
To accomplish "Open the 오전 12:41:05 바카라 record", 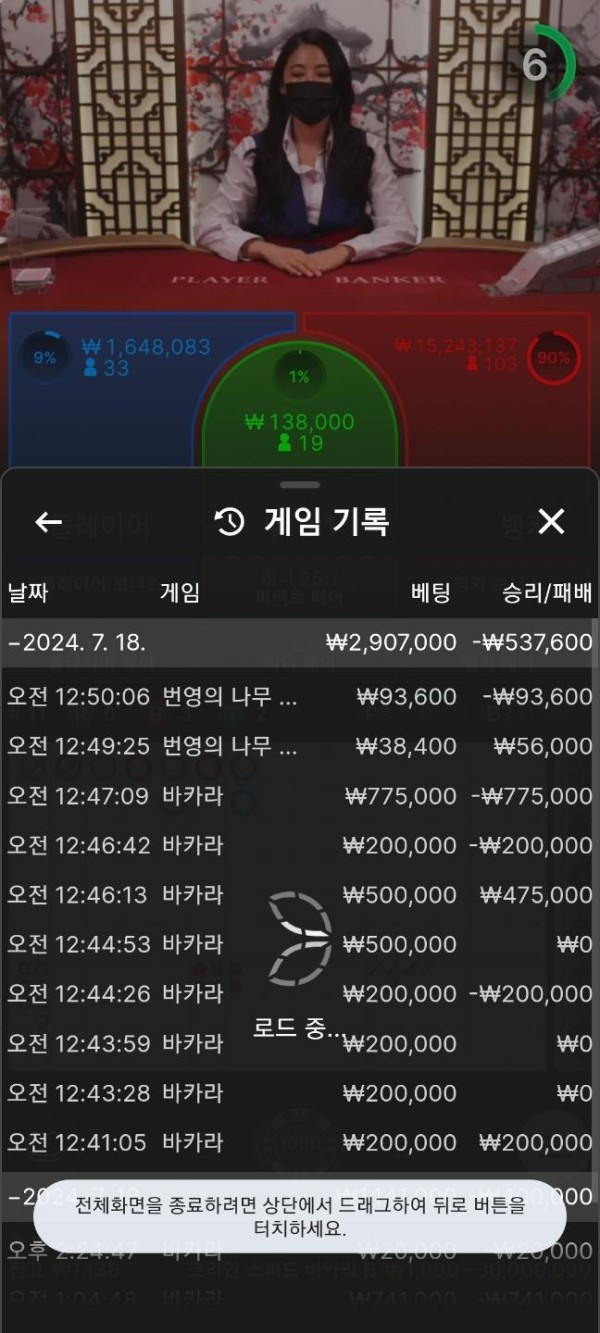I will coord(298,1142).
